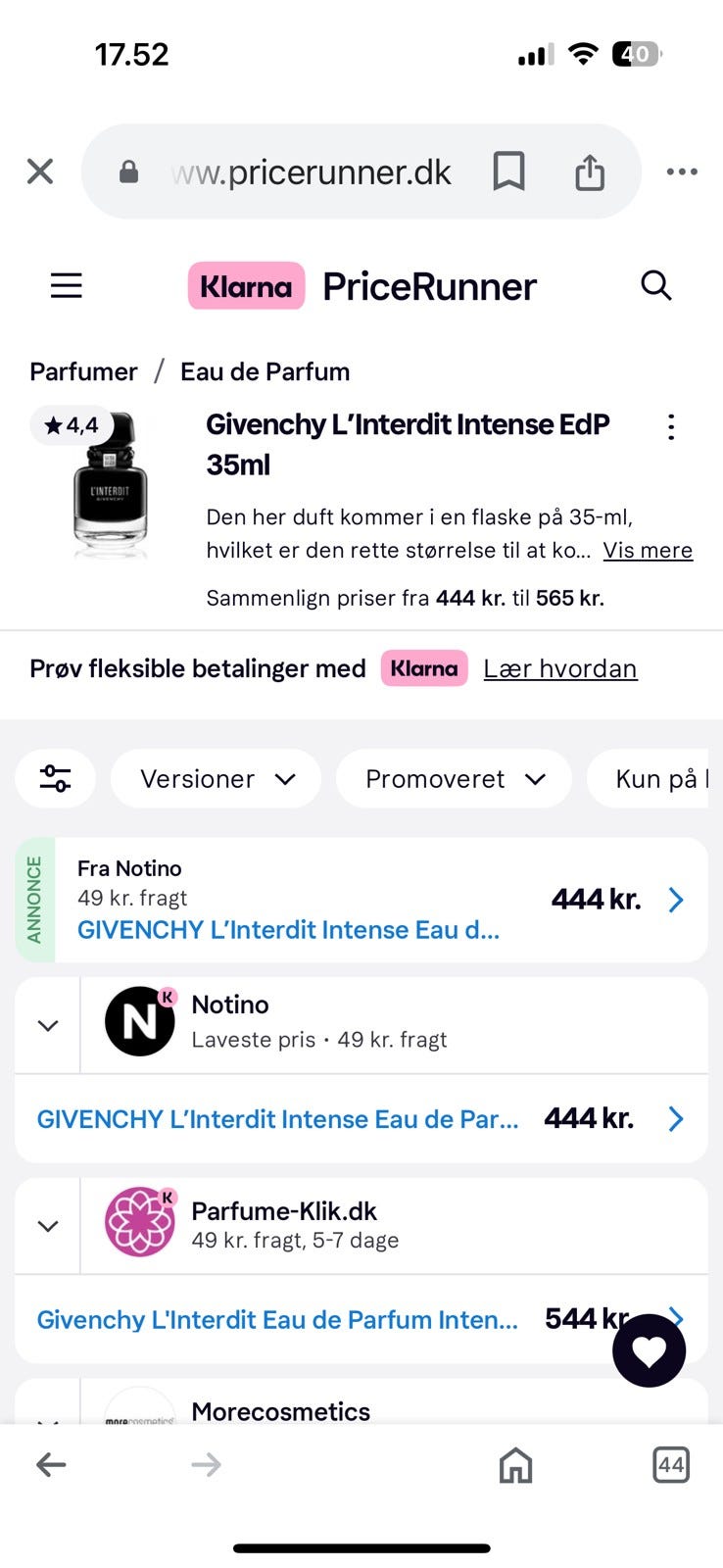The image size is (723, 1568).
Task: Bookmark this page in the browser
Action: [x=508, y=171]
